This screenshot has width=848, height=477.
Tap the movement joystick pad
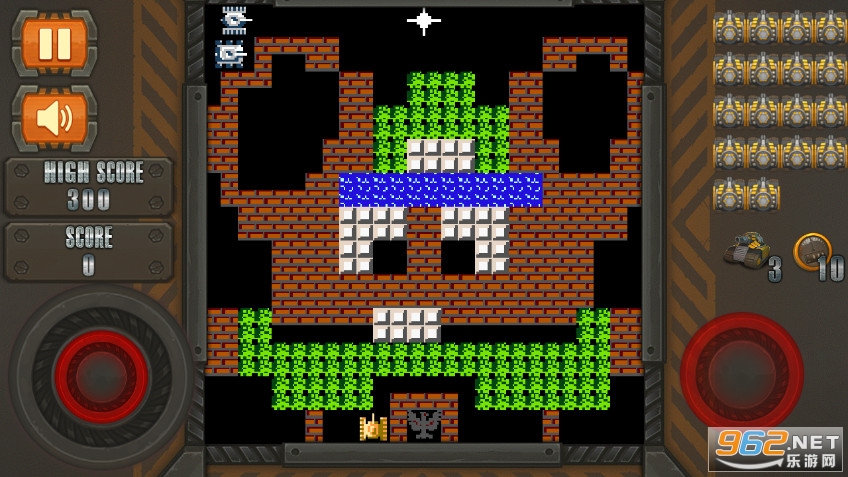click(100, 377)
